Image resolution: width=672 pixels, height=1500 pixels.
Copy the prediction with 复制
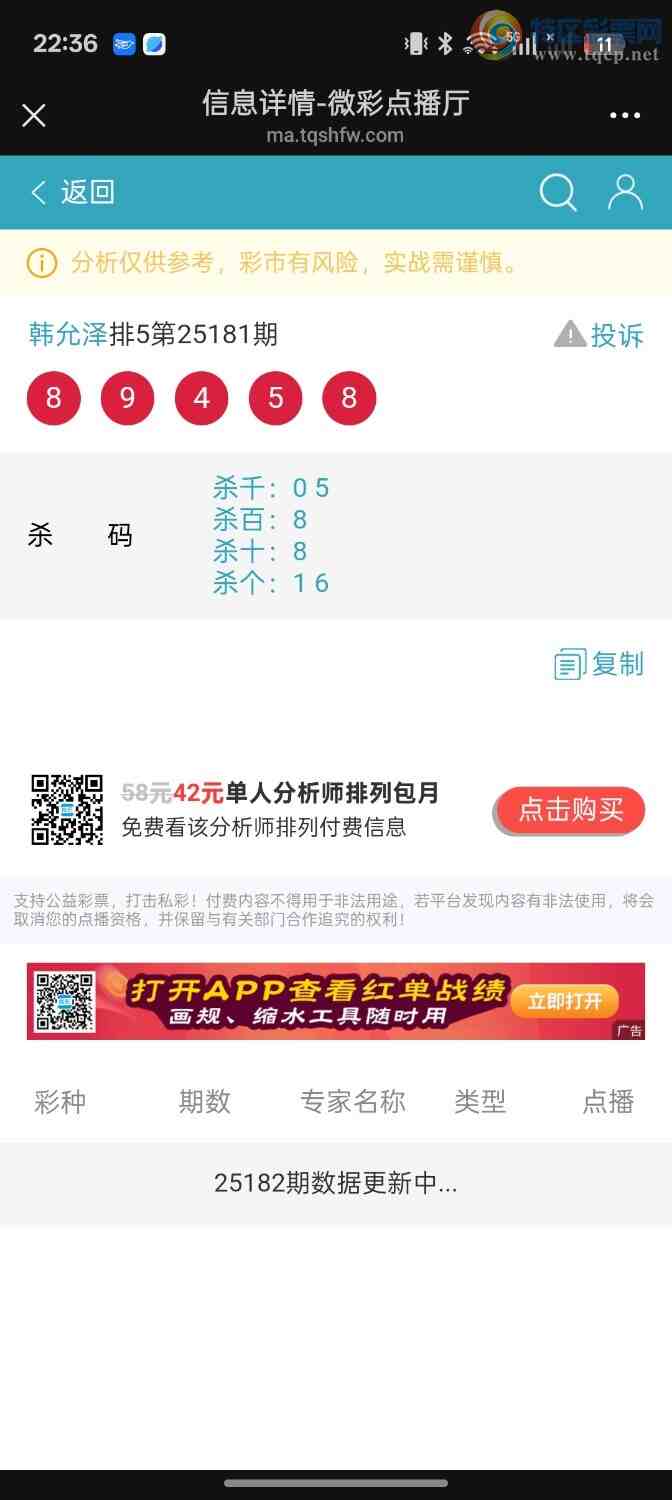coord(600,664)
